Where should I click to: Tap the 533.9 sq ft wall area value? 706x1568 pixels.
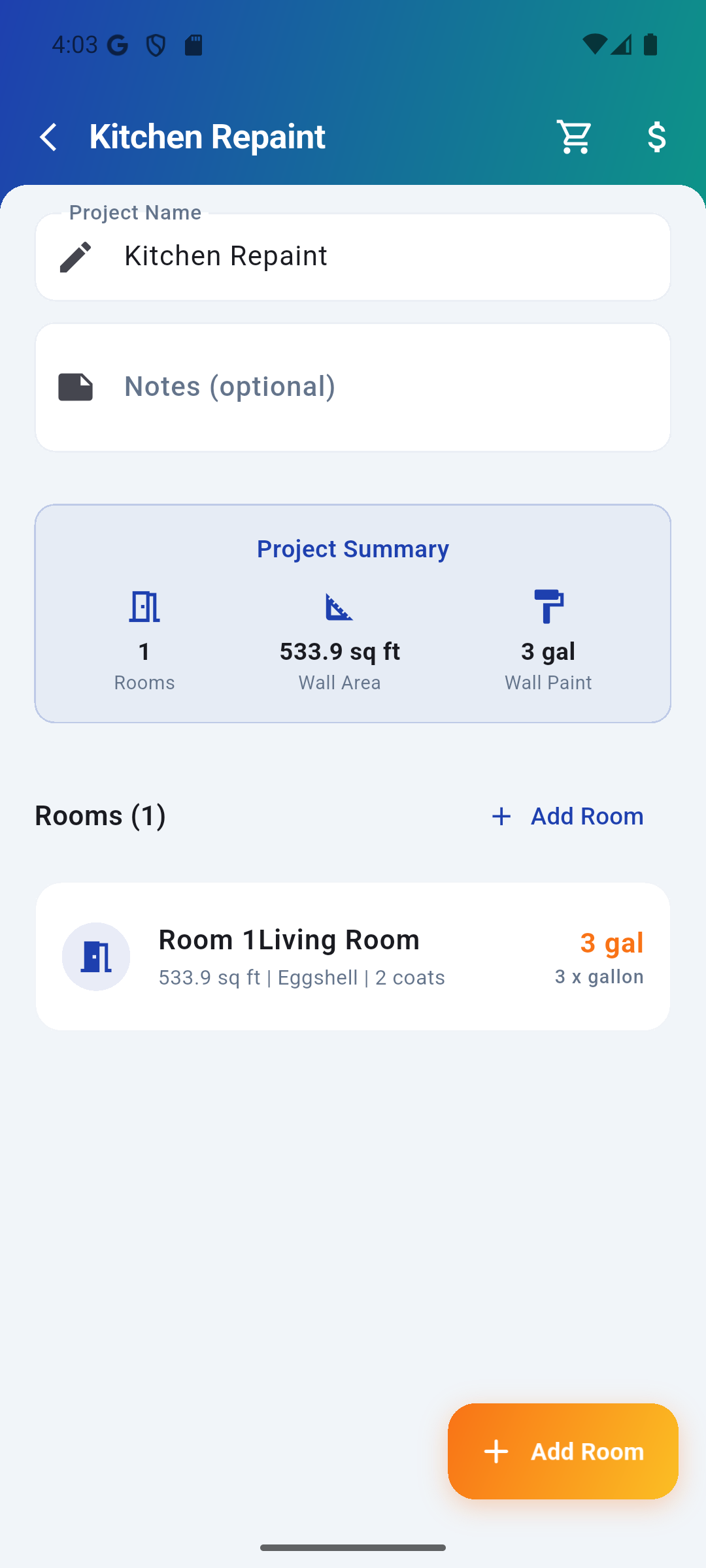point(340,651)
